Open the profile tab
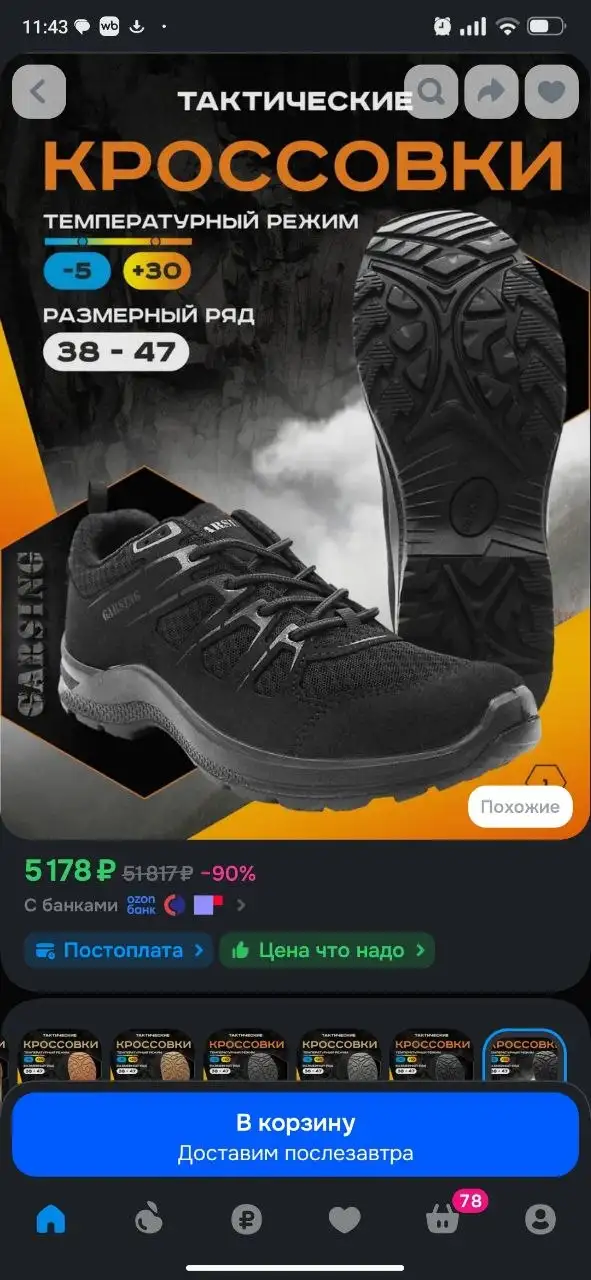 tap(540, 1219)
